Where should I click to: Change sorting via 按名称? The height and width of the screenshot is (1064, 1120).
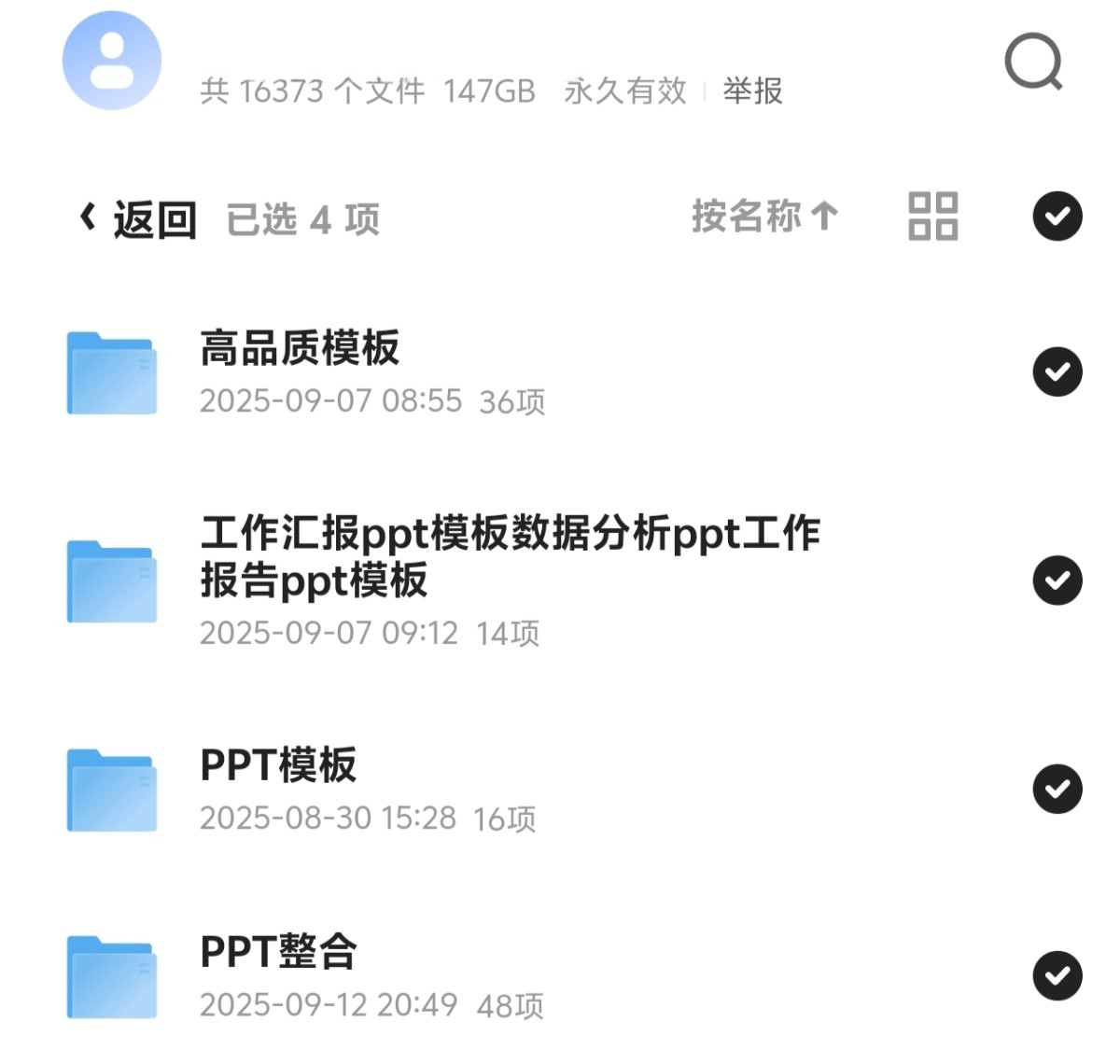pyautogui.click(x=764, y=217)
